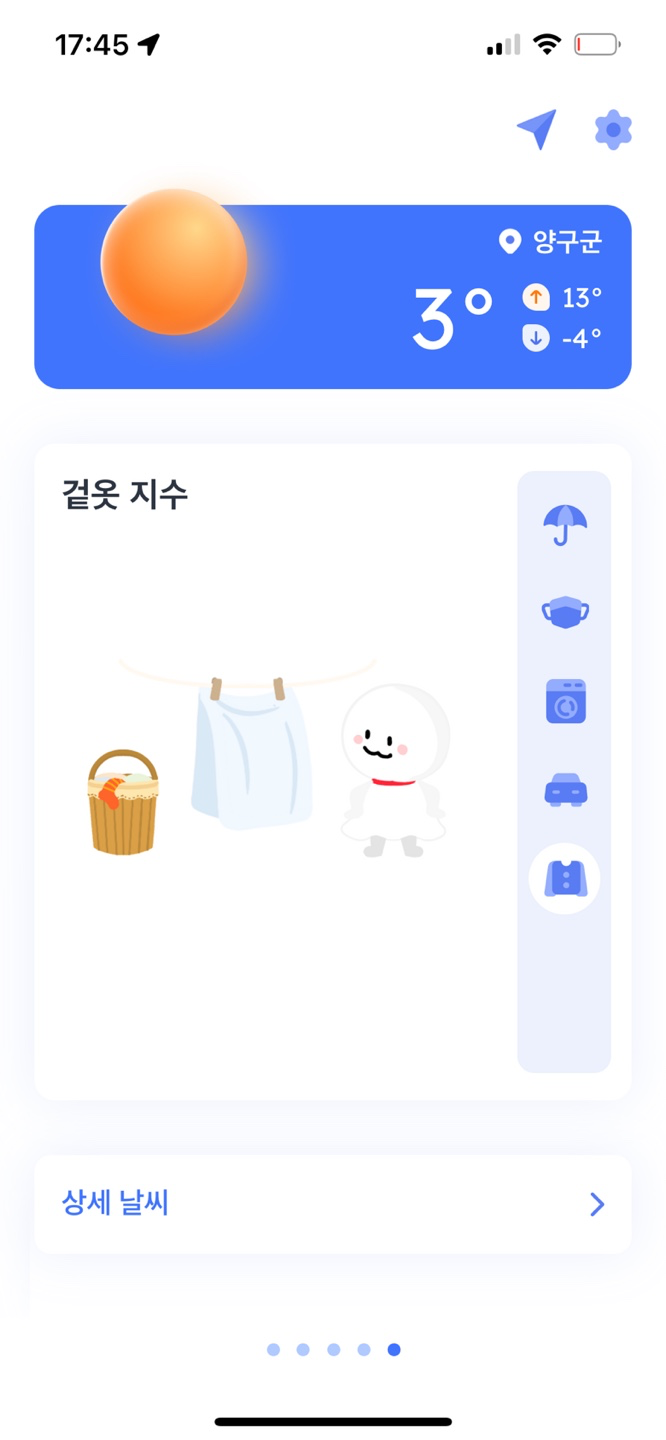Open the 양구군 weather summary card
Image resolution: width=666 pixels, height=1440 pixels.
coord(333,297)
